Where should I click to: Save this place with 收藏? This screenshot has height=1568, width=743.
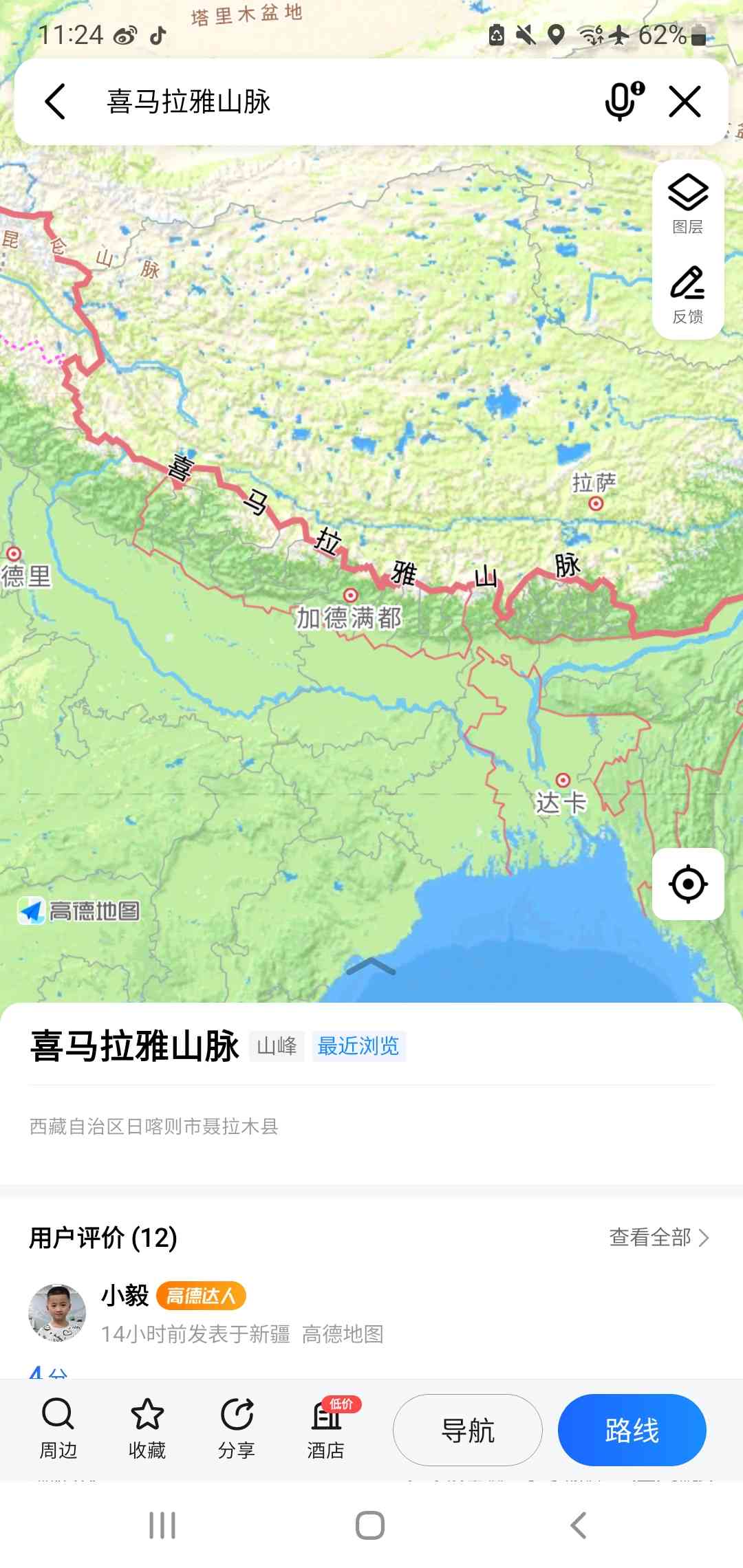pyautogui.click(x=147, y=1428)
